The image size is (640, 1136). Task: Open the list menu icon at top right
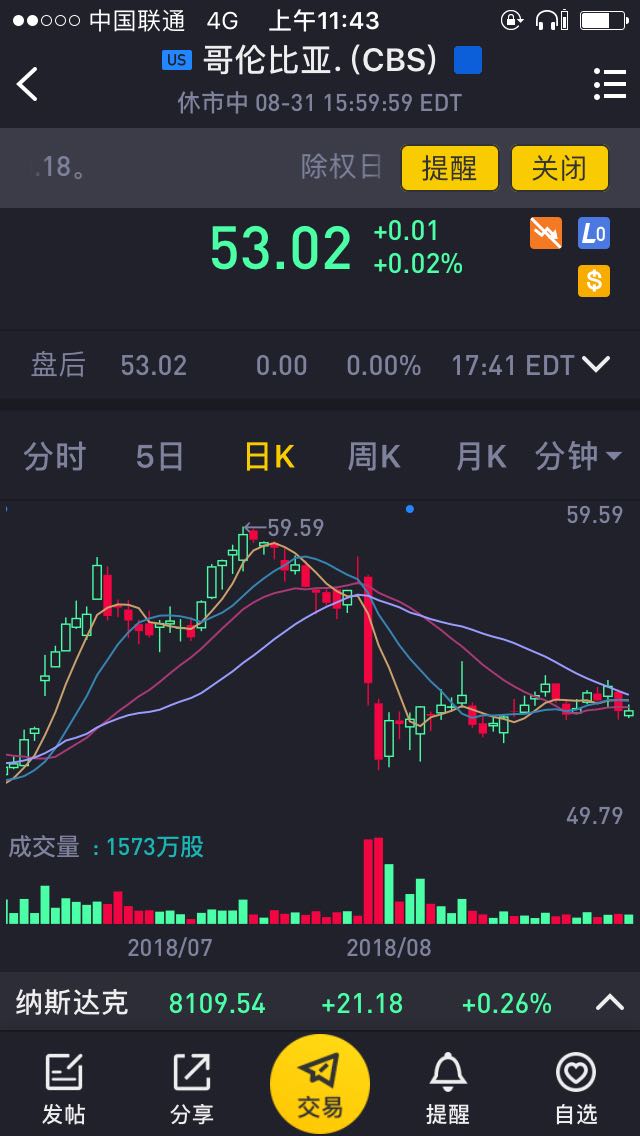pyautogui.click(x=609, y=84)
